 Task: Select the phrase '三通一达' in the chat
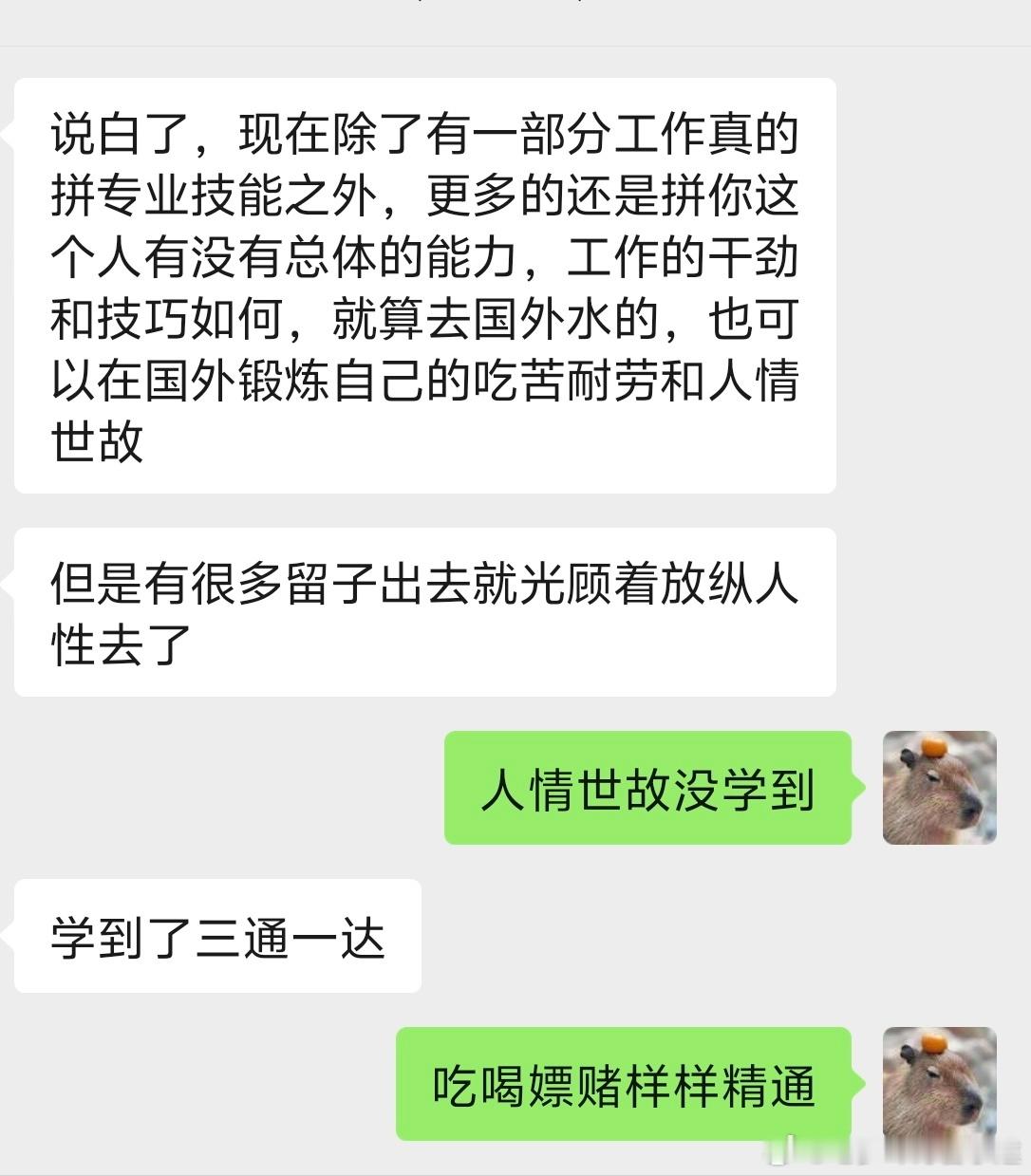[x=294, y=935]
